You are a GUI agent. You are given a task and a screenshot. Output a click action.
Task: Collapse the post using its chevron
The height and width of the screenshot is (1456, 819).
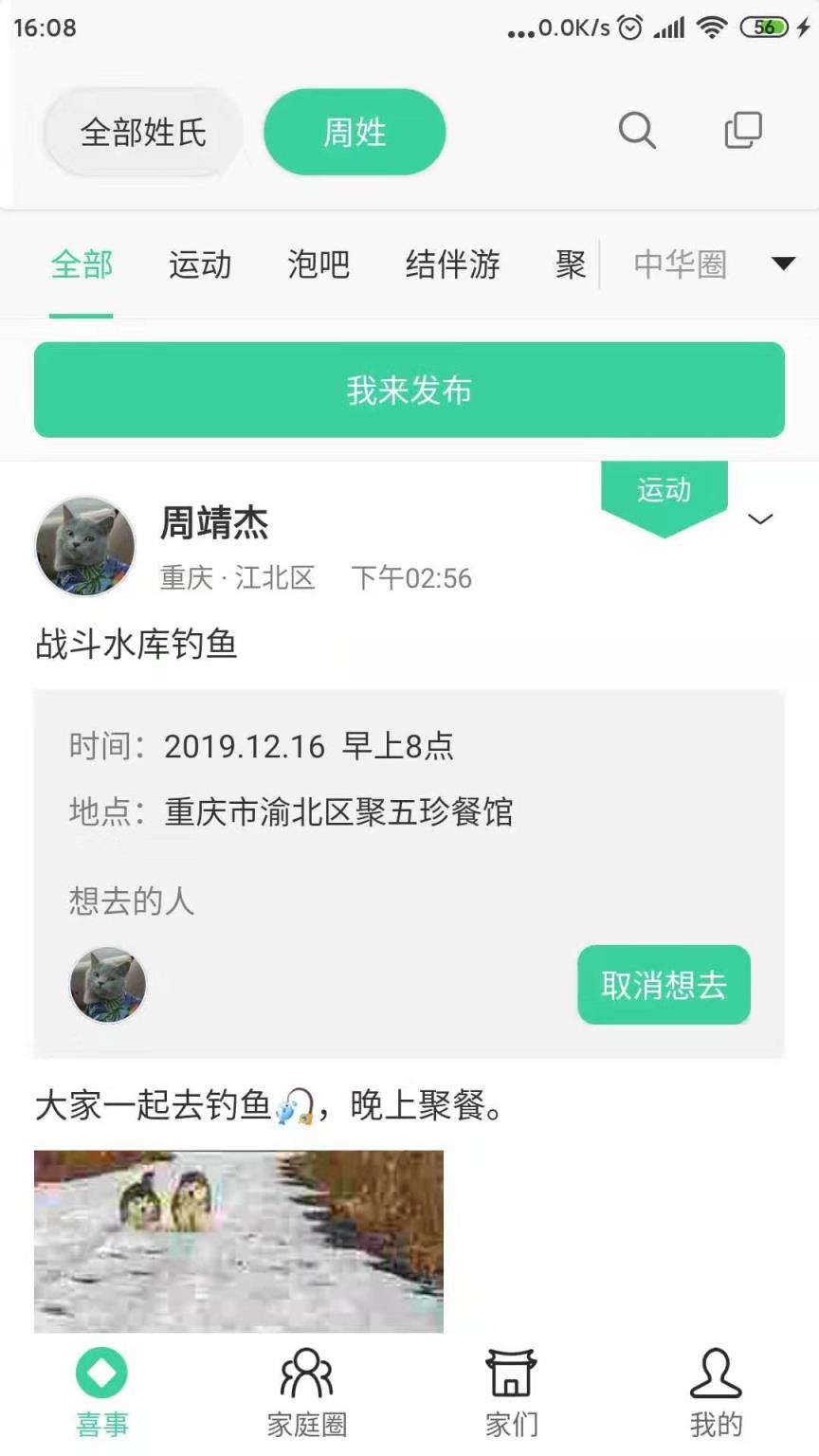click(x=759, y=520)
